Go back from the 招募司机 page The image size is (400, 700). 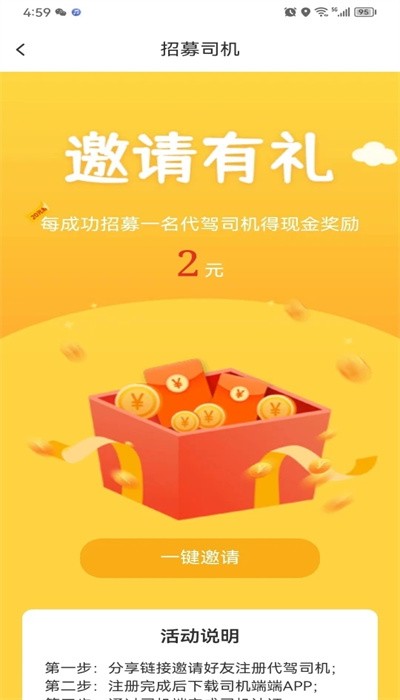[x=21, y=50]
